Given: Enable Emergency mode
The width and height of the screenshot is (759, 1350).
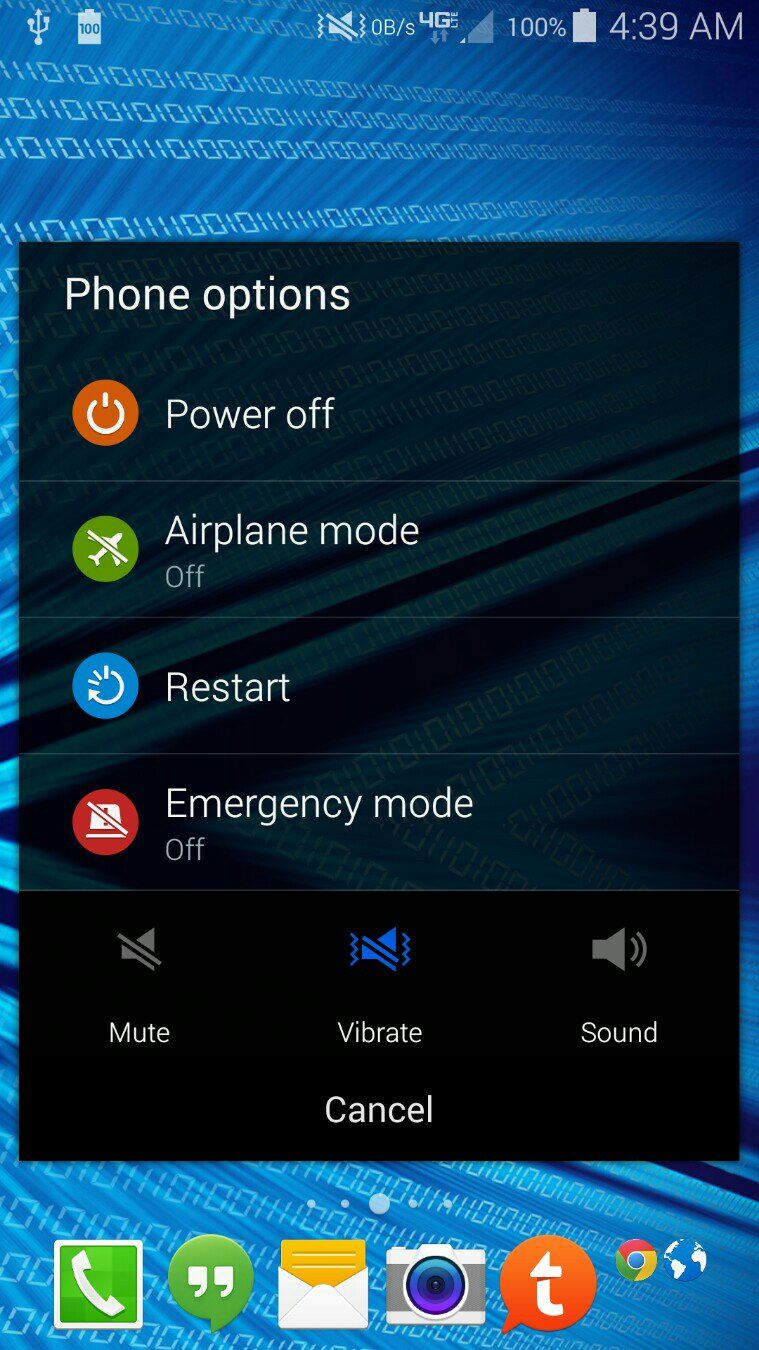Looking at the screenshot, I should (318, 821).
